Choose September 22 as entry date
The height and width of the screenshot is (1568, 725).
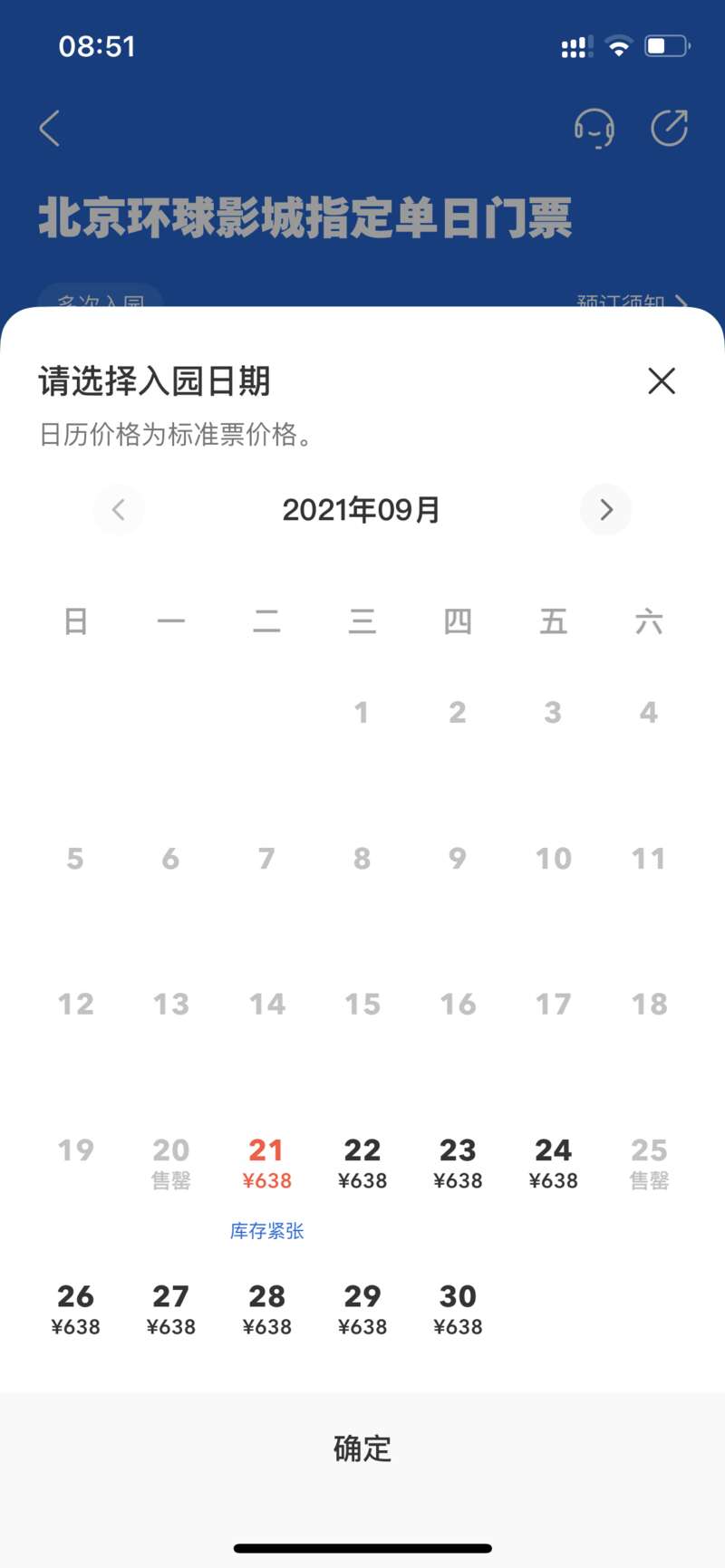[x=362, y=1164]
